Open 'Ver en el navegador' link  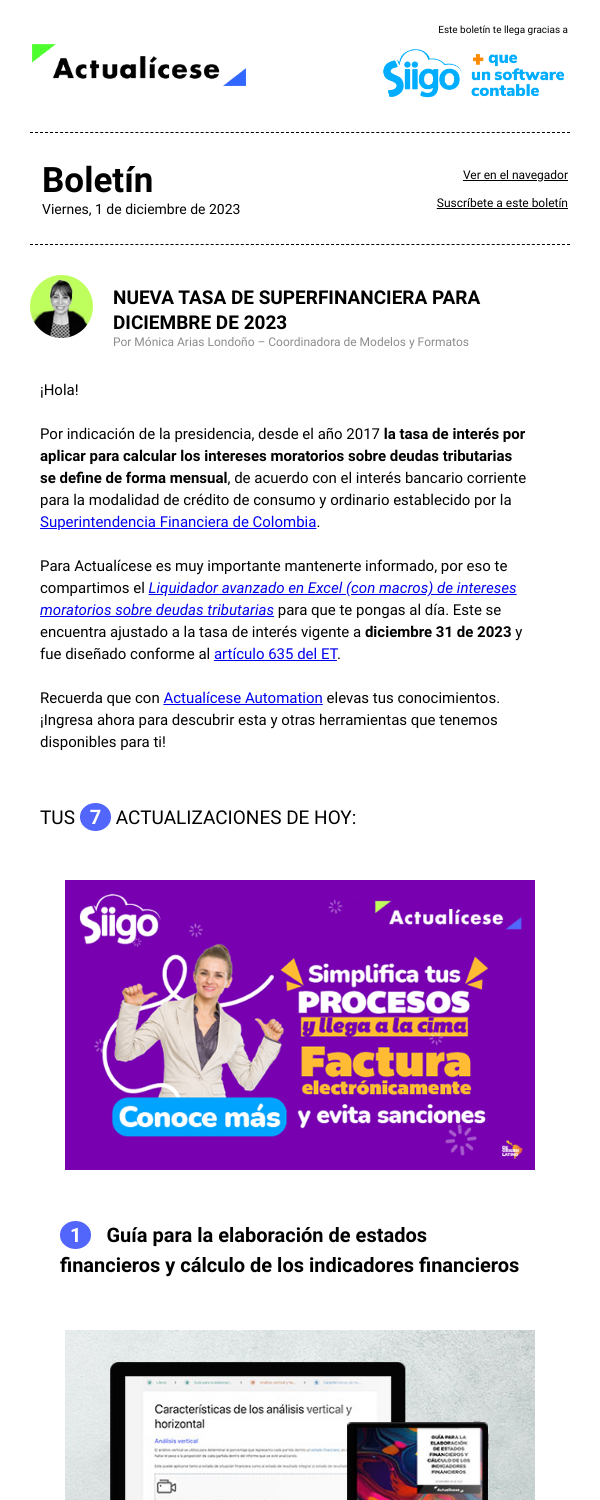[515, 175]
